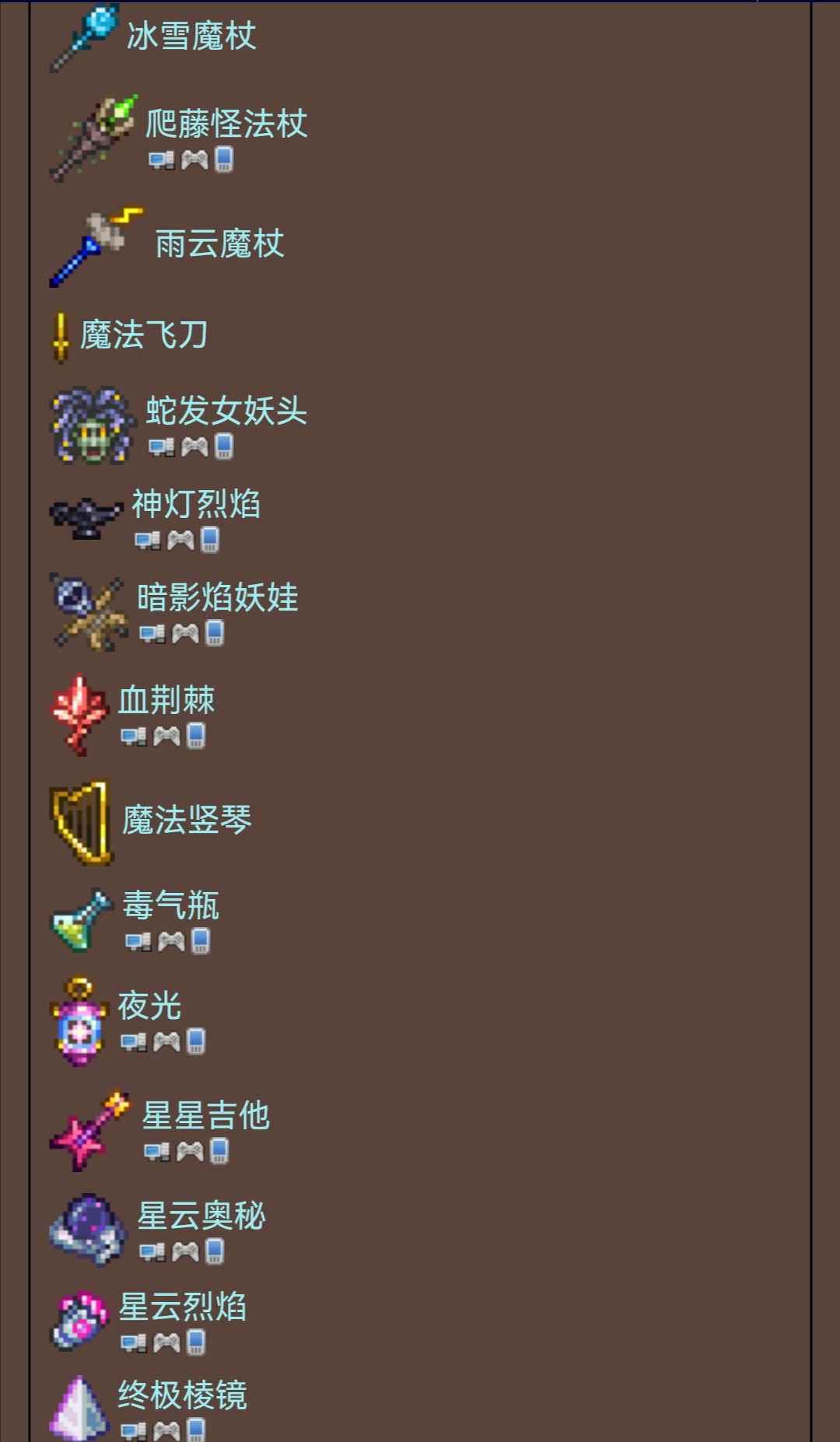Select the 暗影焰妖娃 link
The image size is (840, 1442).
(218, 597)
